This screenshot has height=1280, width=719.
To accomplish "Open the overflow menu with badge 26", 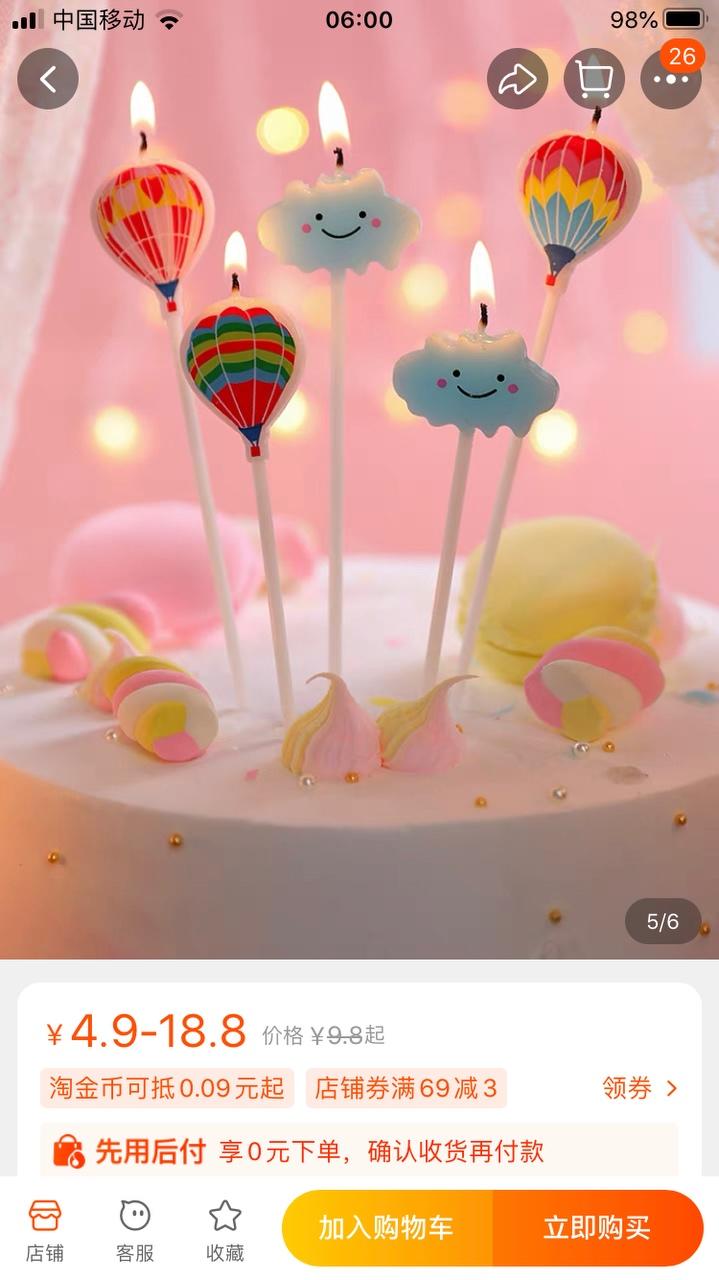I will pyautogui.click(x=671, y=79).
